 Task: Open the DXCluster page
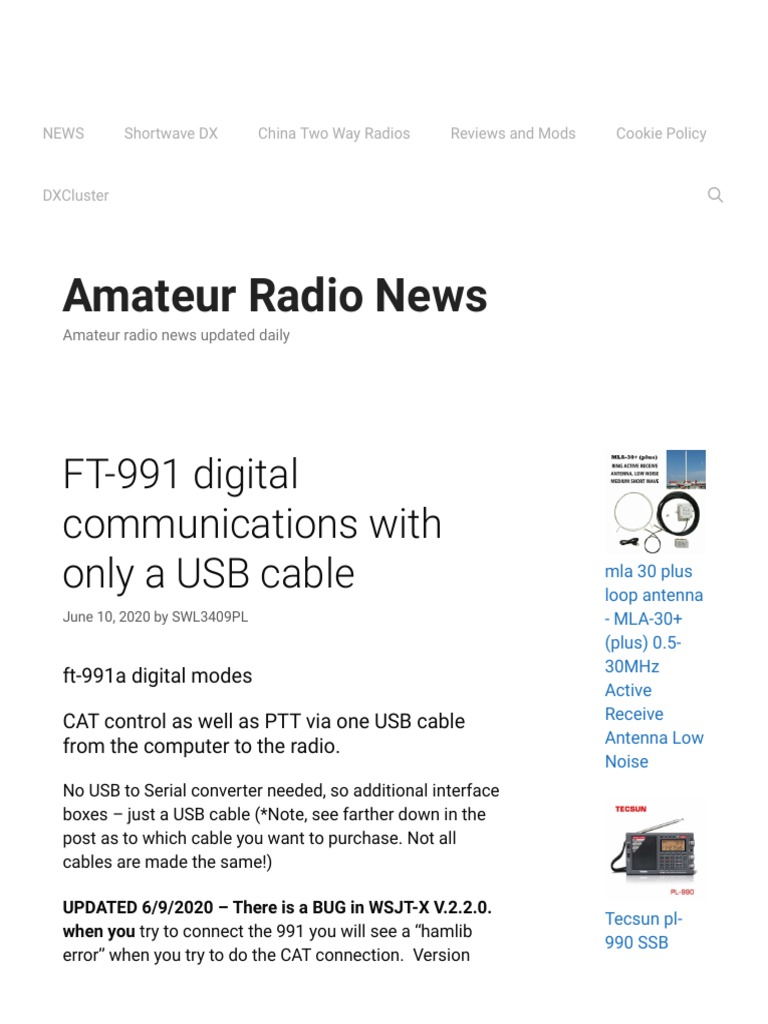pos(76,195)
